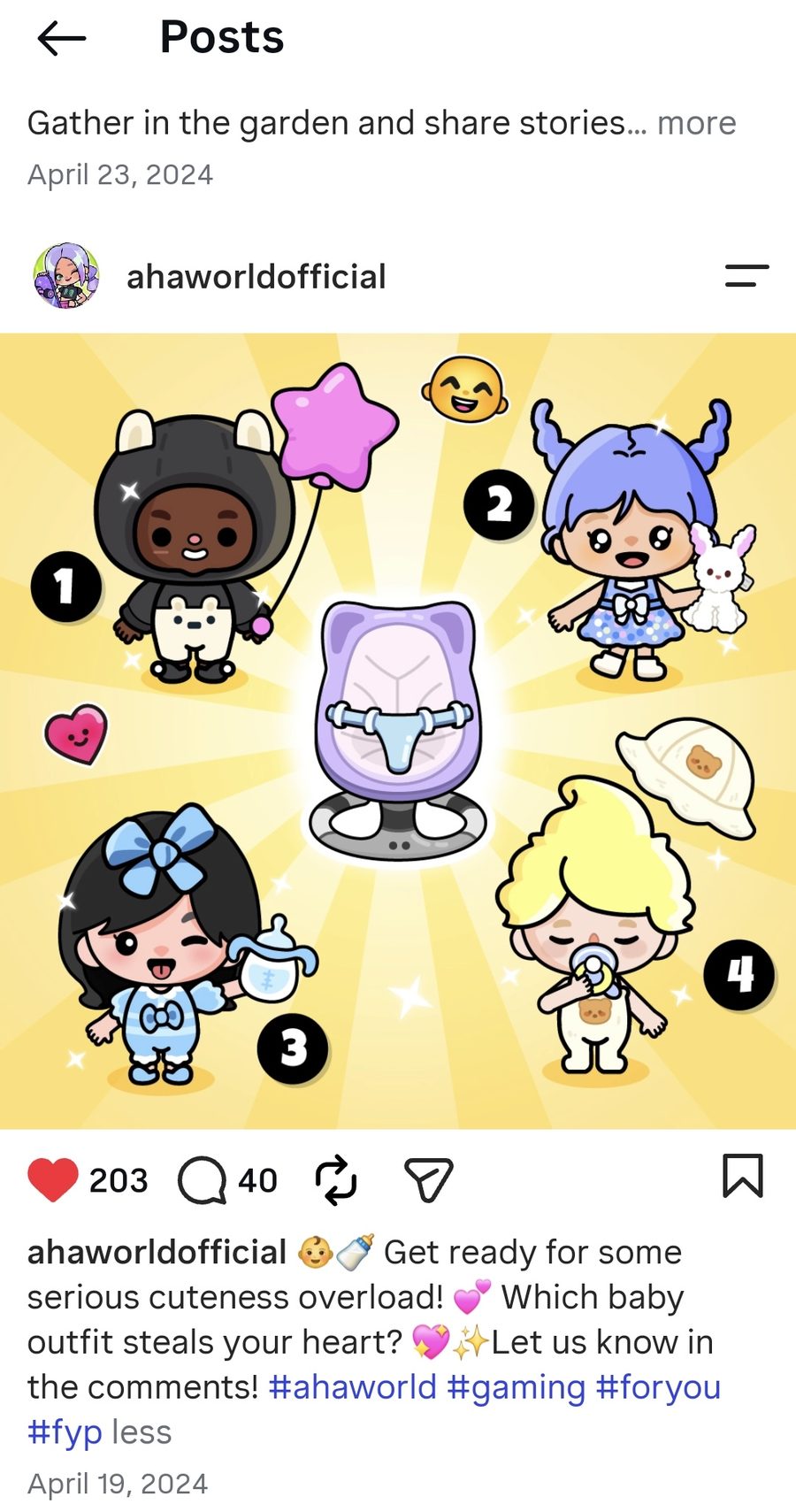Open the #fyp hashtag

65,1432
